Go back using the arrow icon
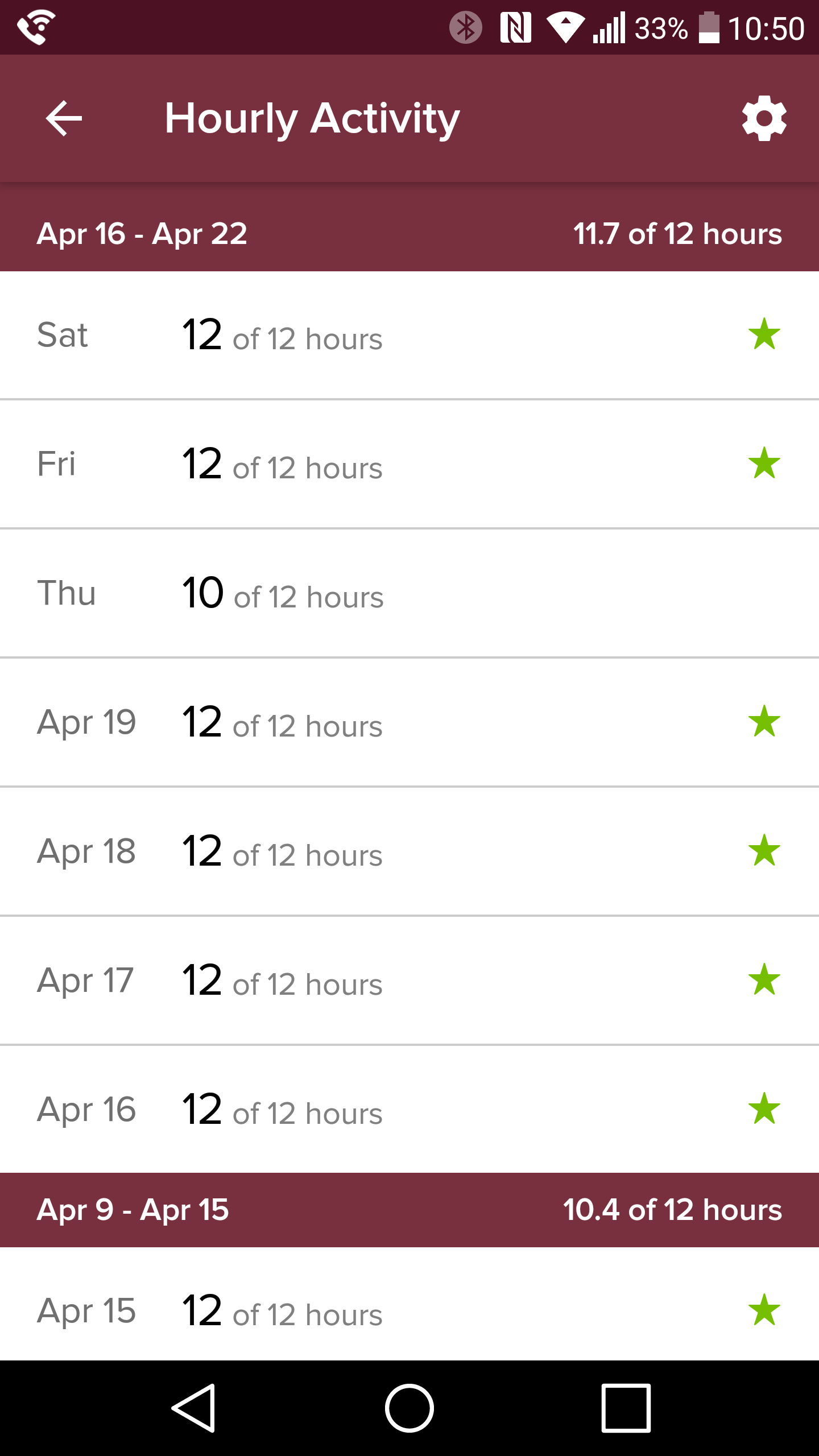The image size is (819, 1456). click(64, 118)
